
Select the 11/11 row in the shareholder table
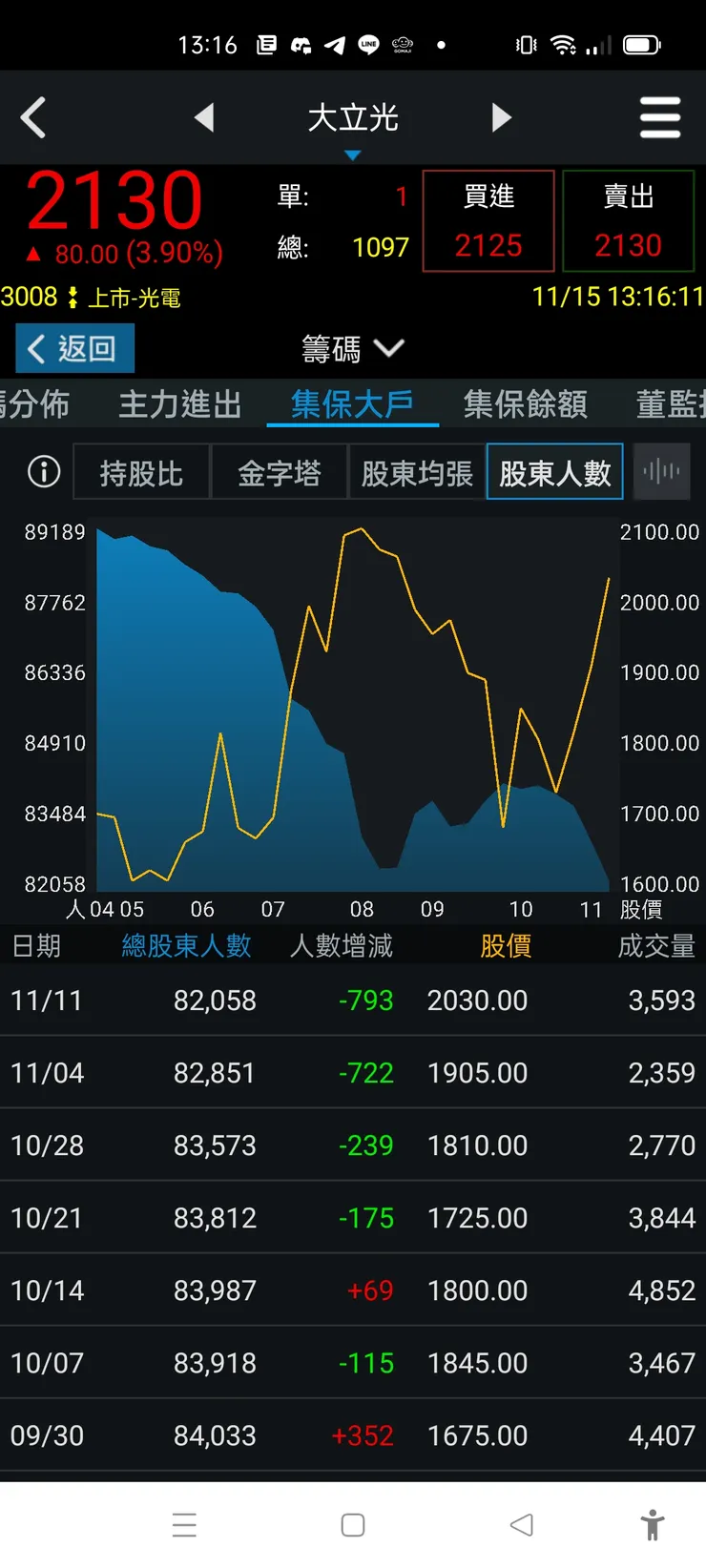[353, 1001]
